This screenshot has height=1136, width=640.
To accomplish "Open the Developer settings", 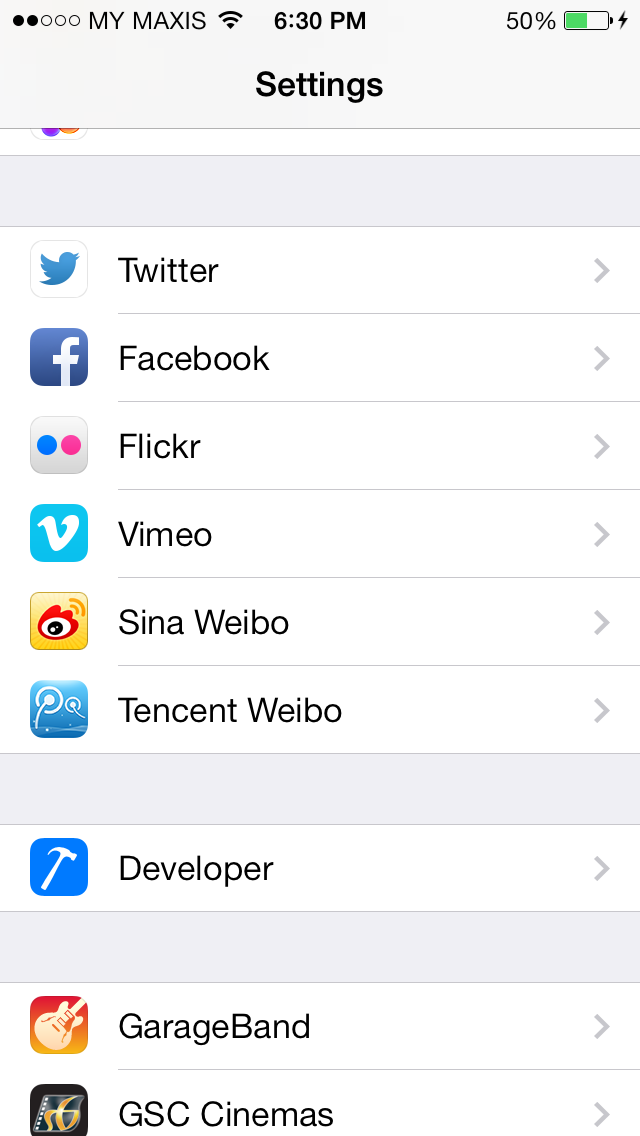I will tap(320, 868).
